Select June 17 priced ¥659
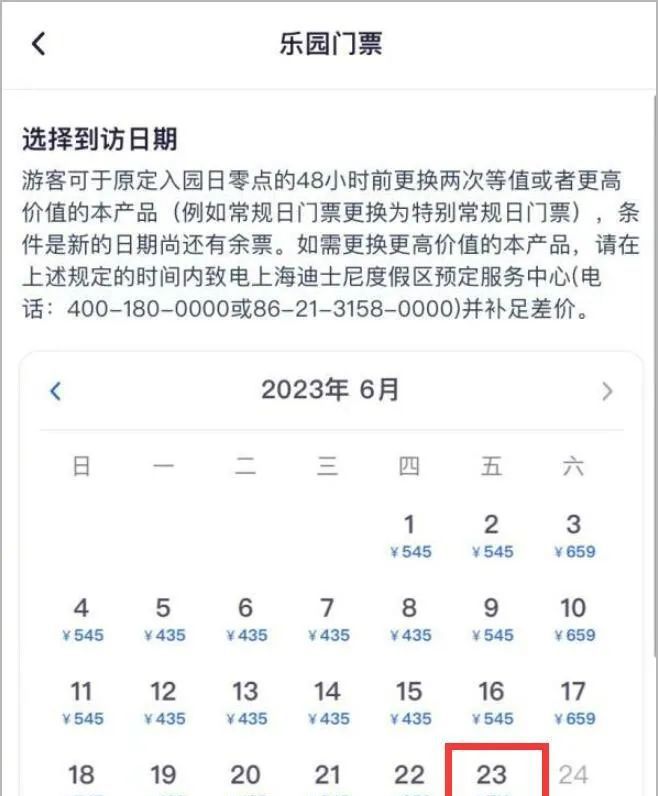 click(573, 701)
